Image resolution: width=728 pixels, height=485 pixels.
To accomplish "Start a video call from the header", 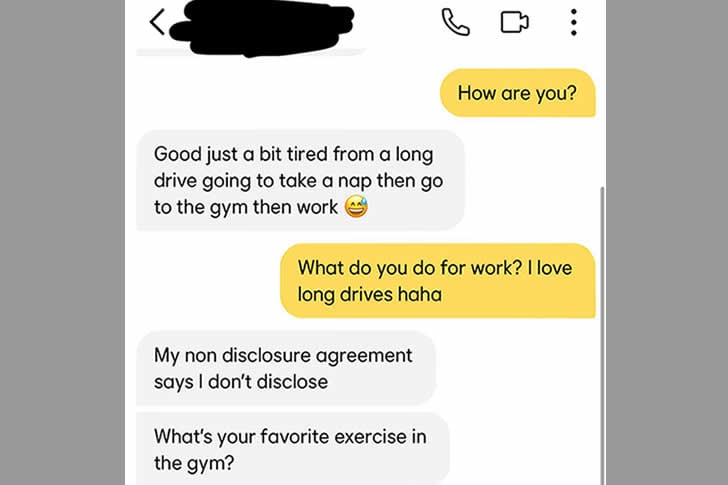I will click(x=514, y=22).
